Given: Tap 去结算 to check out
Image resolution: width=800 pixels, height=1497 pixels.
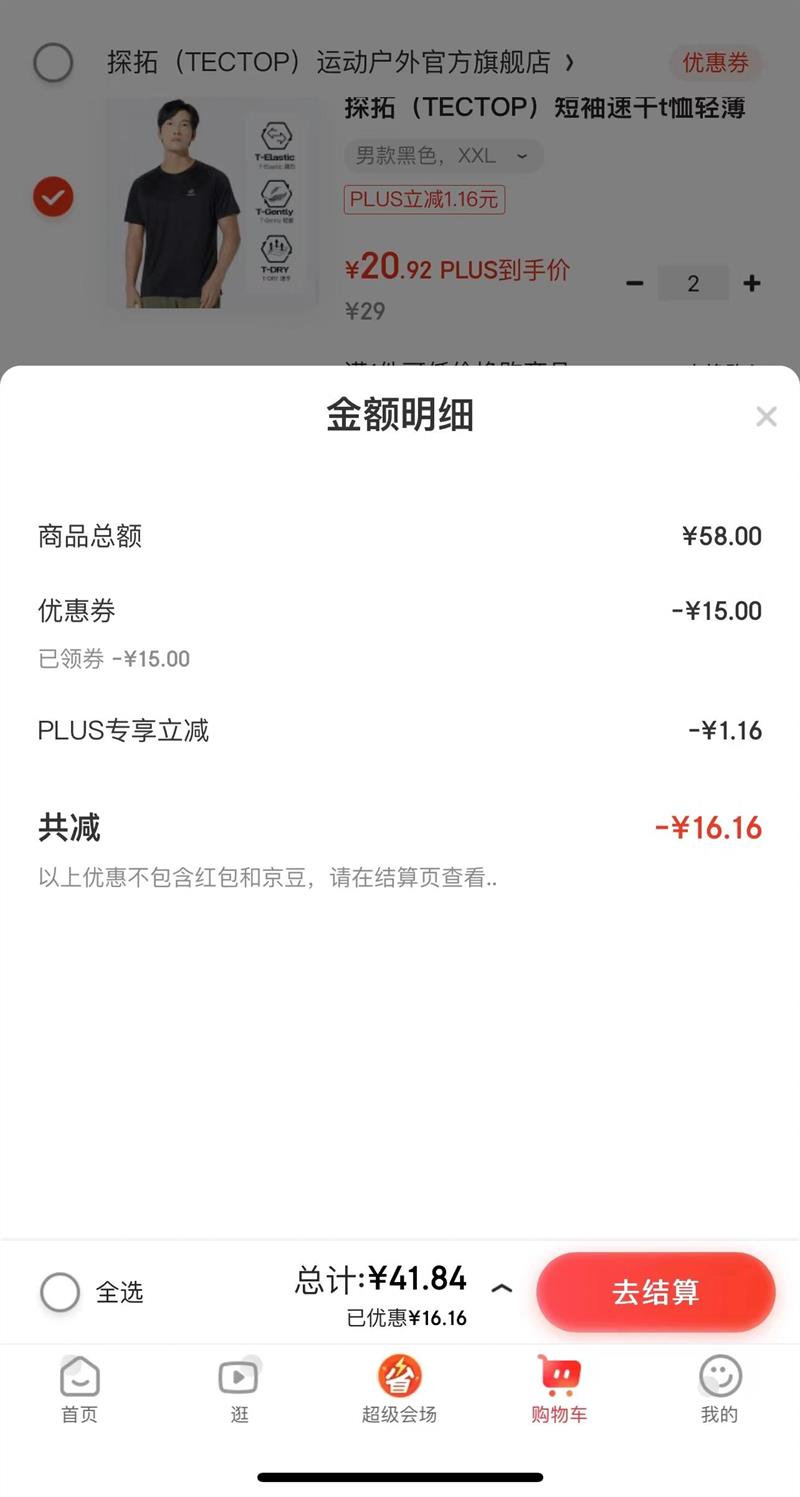Looking at the screenshot, I should pyautogui.click(x=655, y=1292).
